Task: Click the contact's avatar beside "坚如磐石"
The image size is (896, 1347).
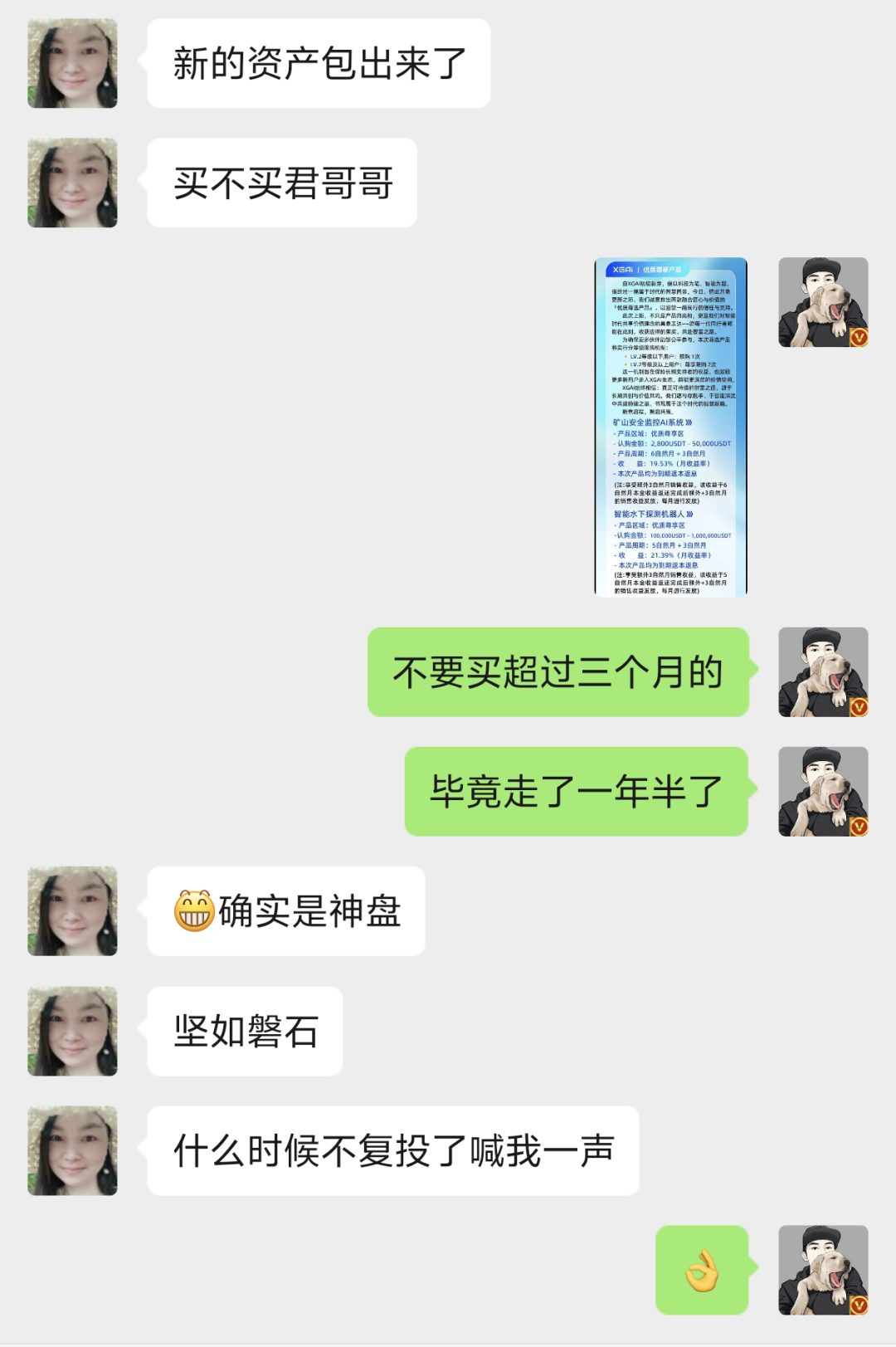Action: click(x=72, y=1028)
